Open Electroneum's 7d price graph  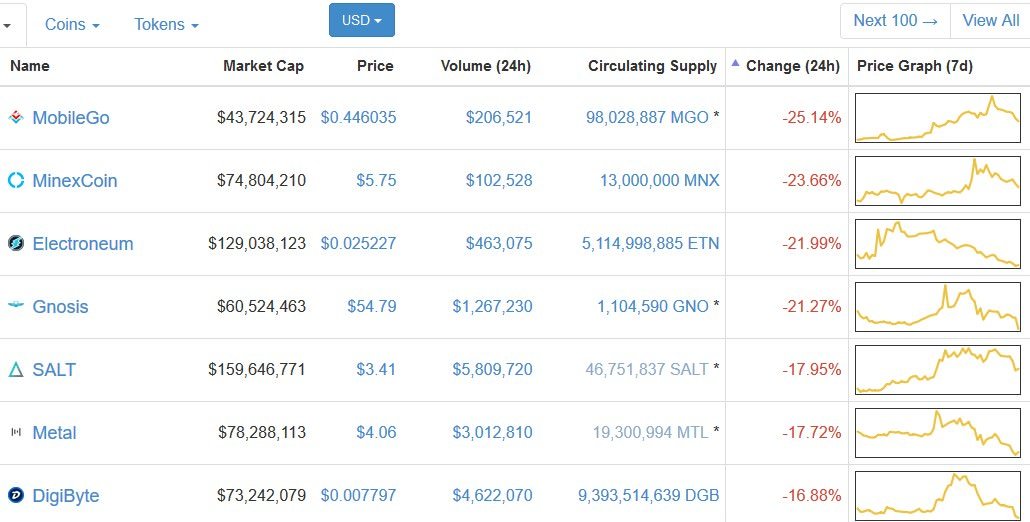[938, 244]
